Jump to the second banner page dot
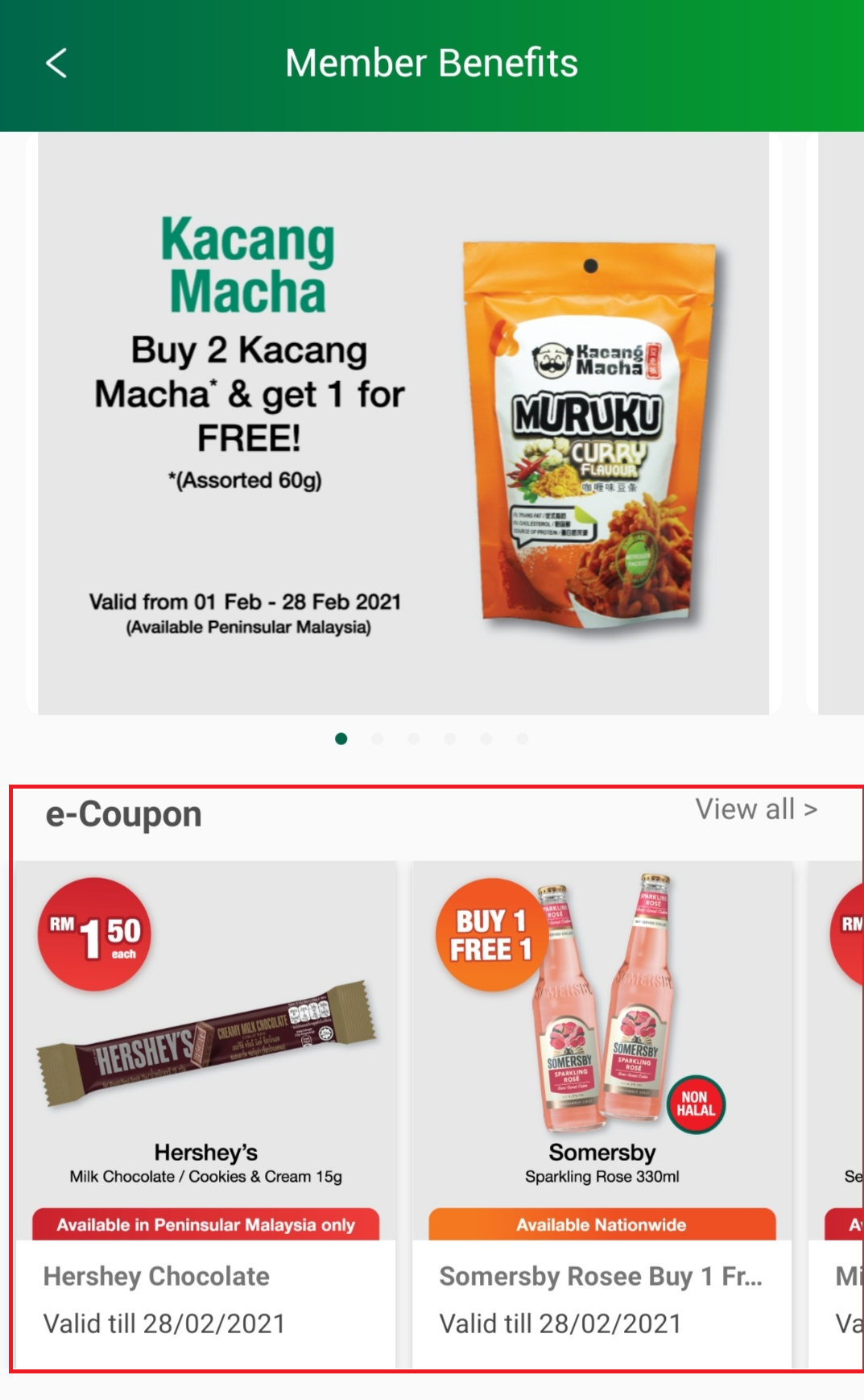The height and width of the screenshot is (1400, 864). pyautogui.click(x=377, y=739)
